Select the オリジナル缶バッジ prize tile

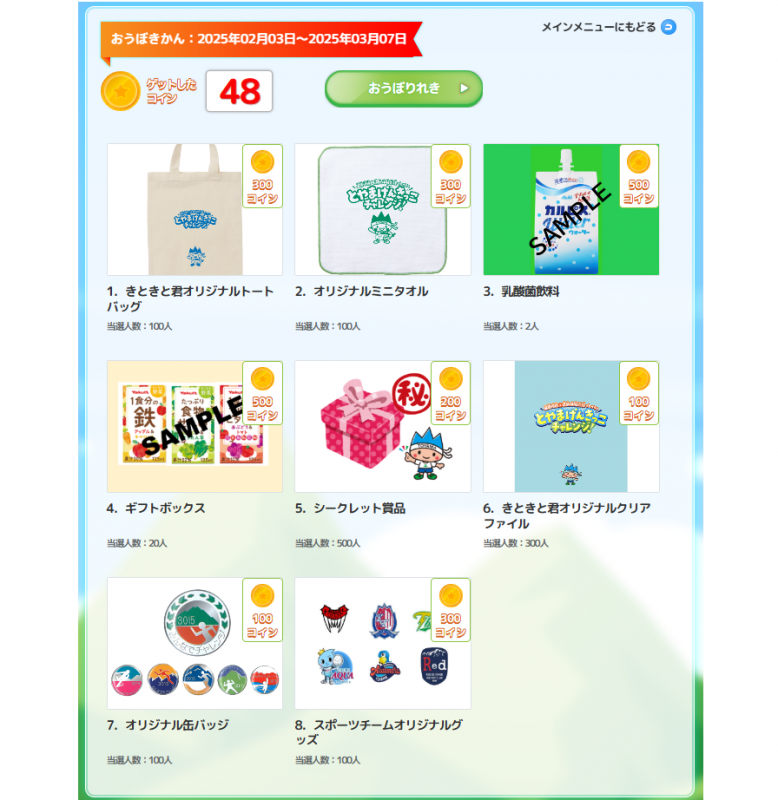tap(194, 643)
